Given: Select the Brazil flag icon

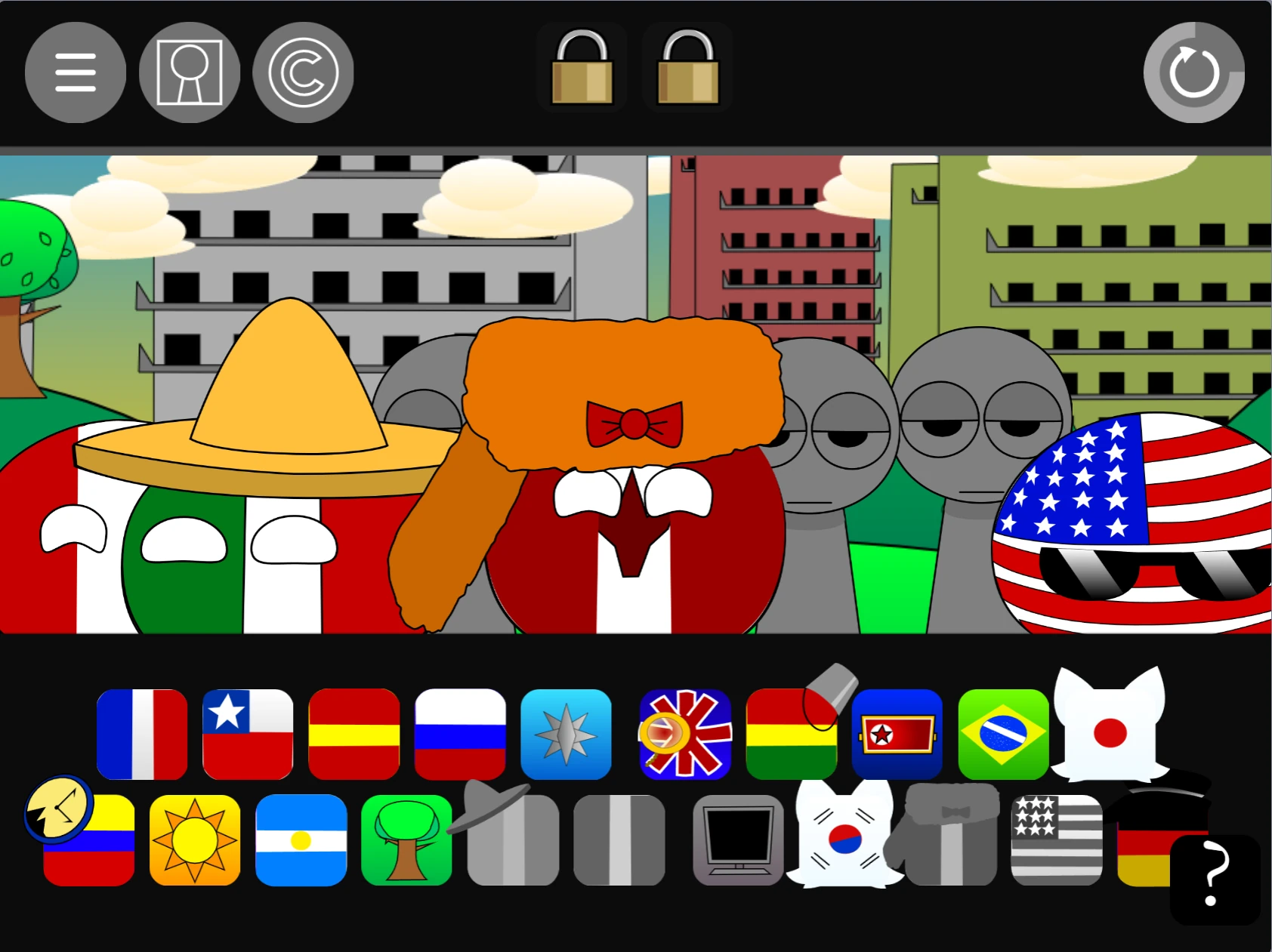Looking at the screenshot, I should click(1003, 734).
